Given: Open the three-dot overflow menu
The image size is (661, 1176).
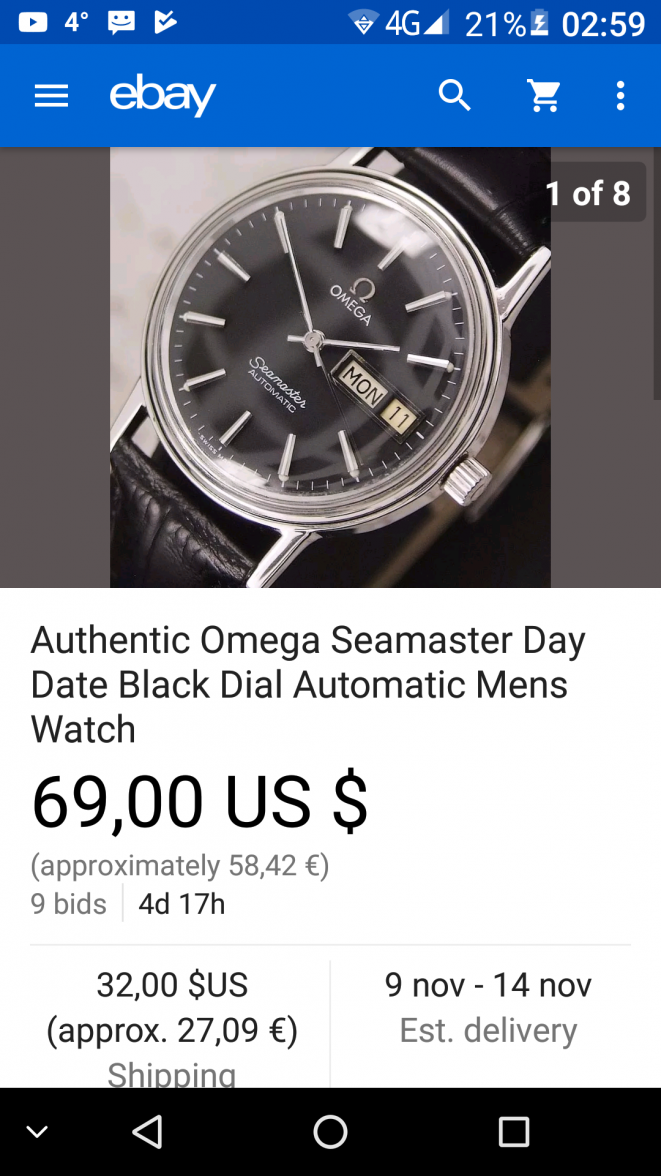Looking at the screenshot, I should click(x=620, y=96).
